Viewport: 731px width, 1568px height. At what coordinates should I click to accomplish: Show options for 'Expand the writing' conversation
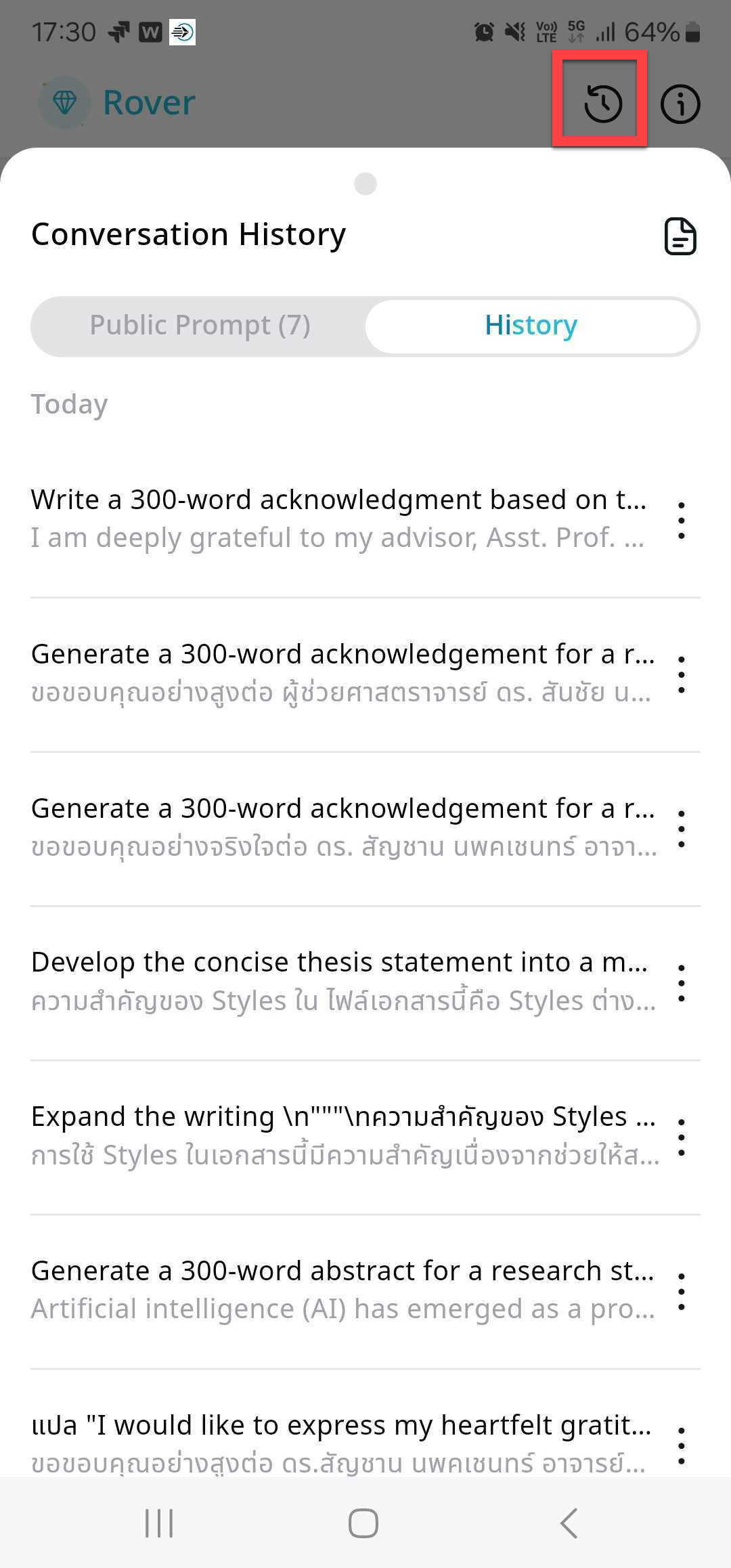(x=681, y=1138)
